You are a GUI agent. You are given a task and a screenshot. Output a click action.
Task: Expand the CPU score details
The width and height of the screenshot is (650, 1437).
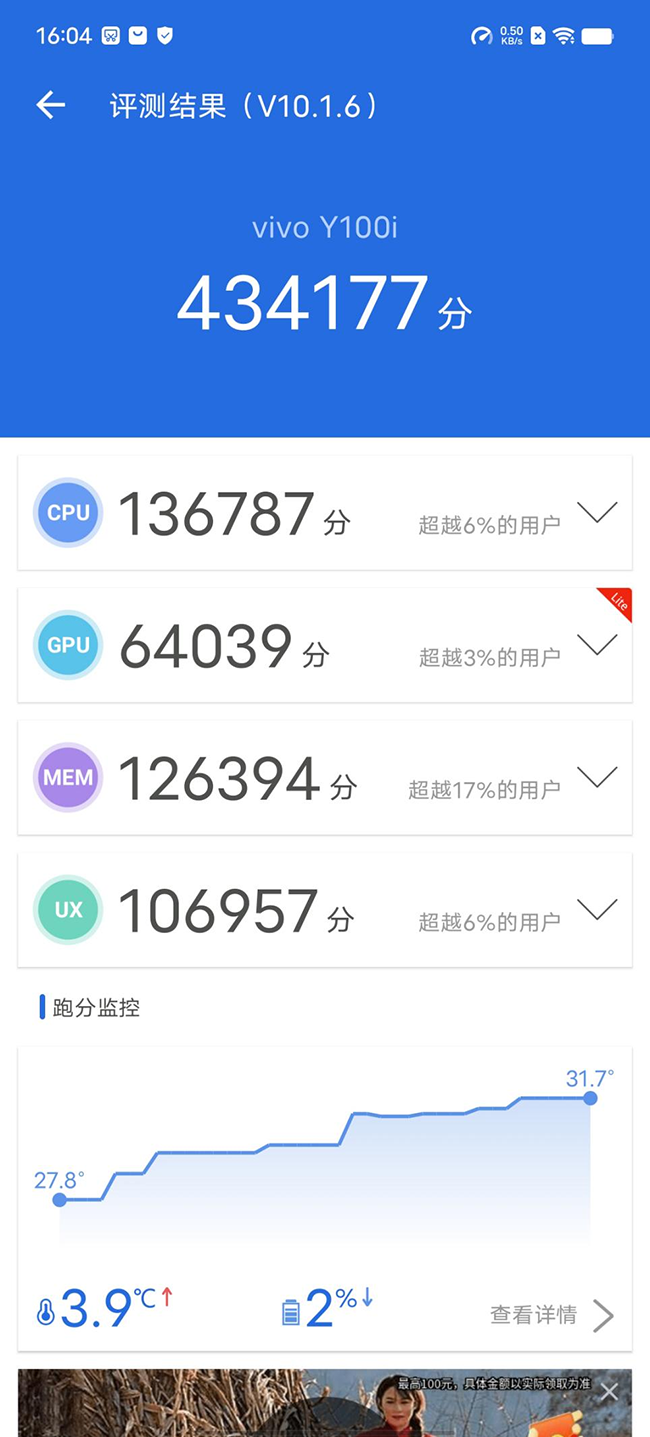[x=597, y=513]
